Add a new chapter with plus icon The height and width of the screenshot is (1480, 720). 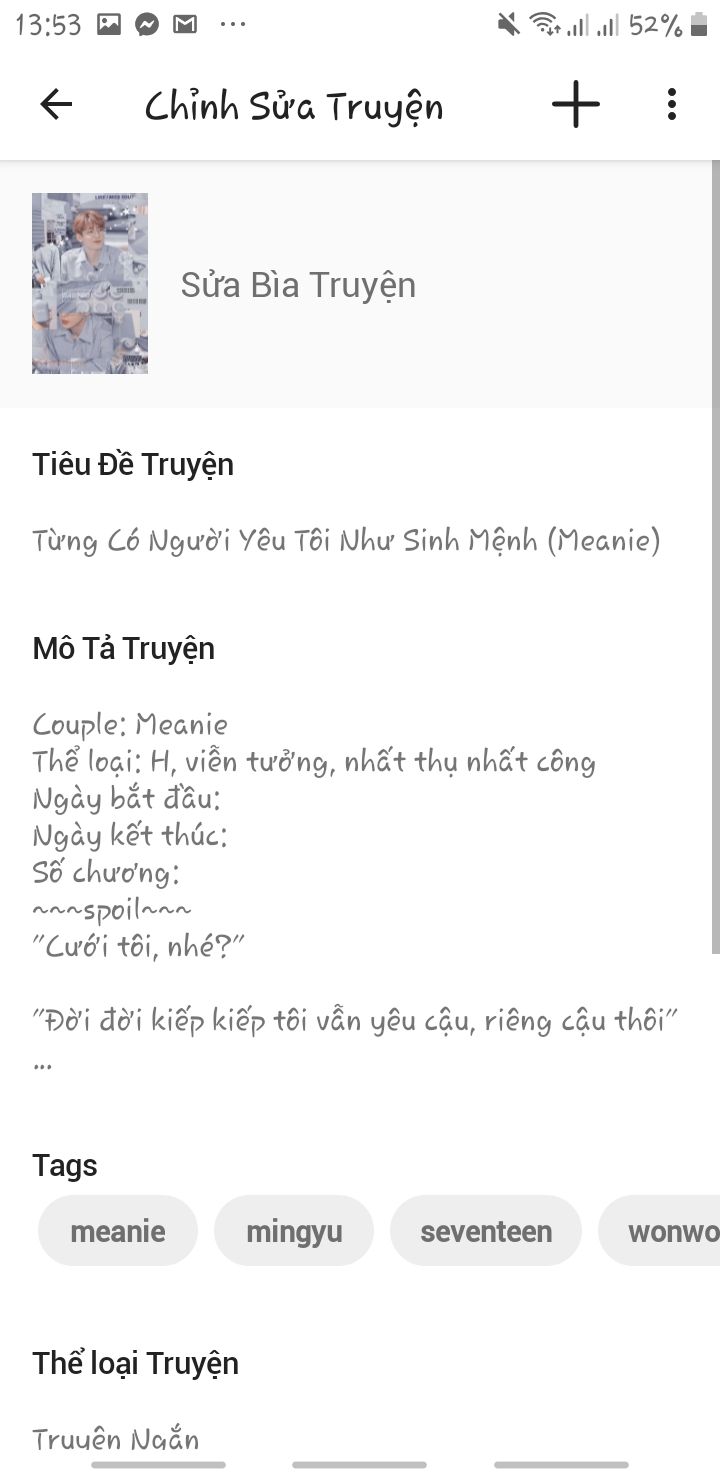click(x=576, y=104)
